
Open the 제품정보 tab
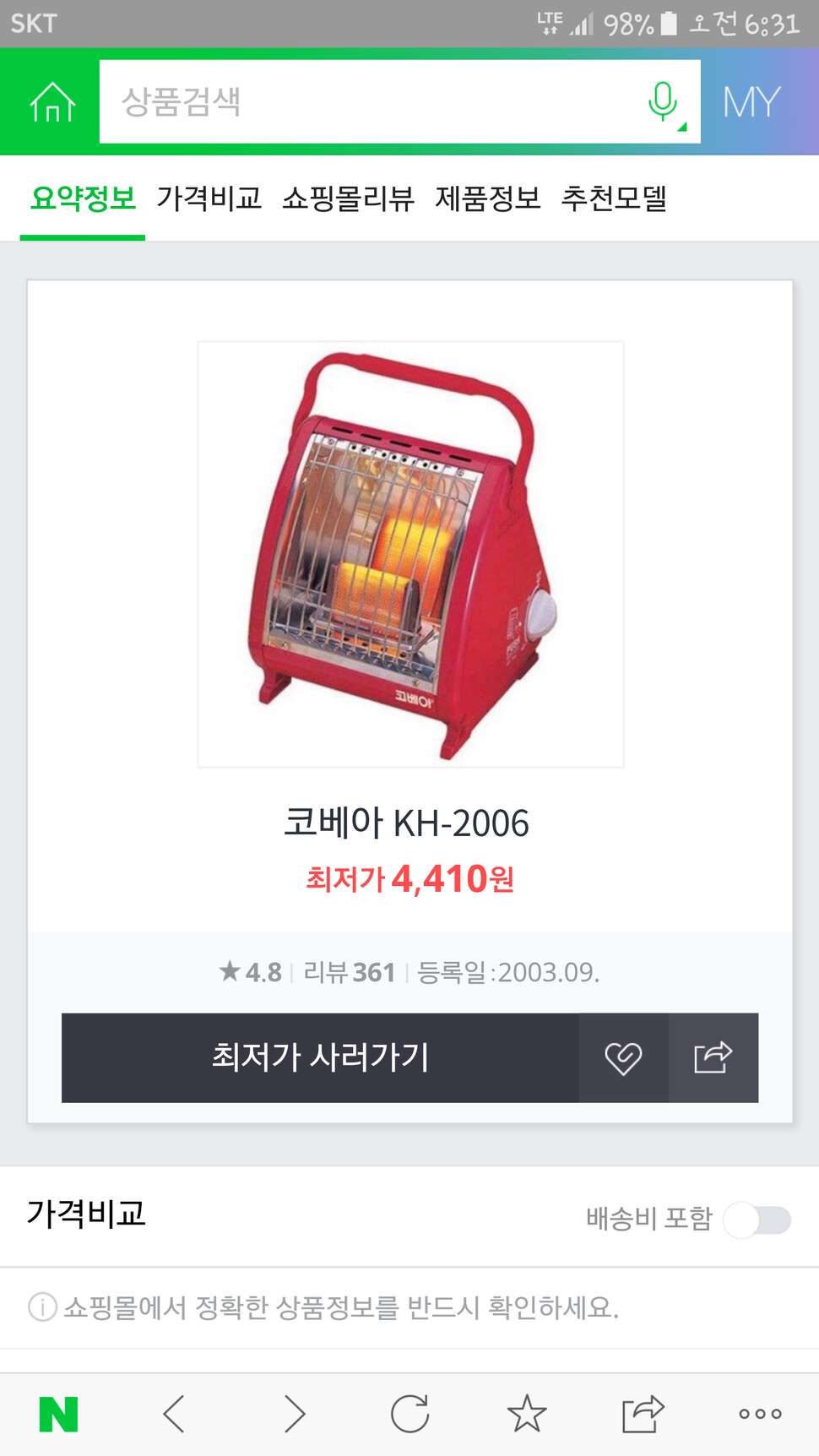(x=487, y=198)
